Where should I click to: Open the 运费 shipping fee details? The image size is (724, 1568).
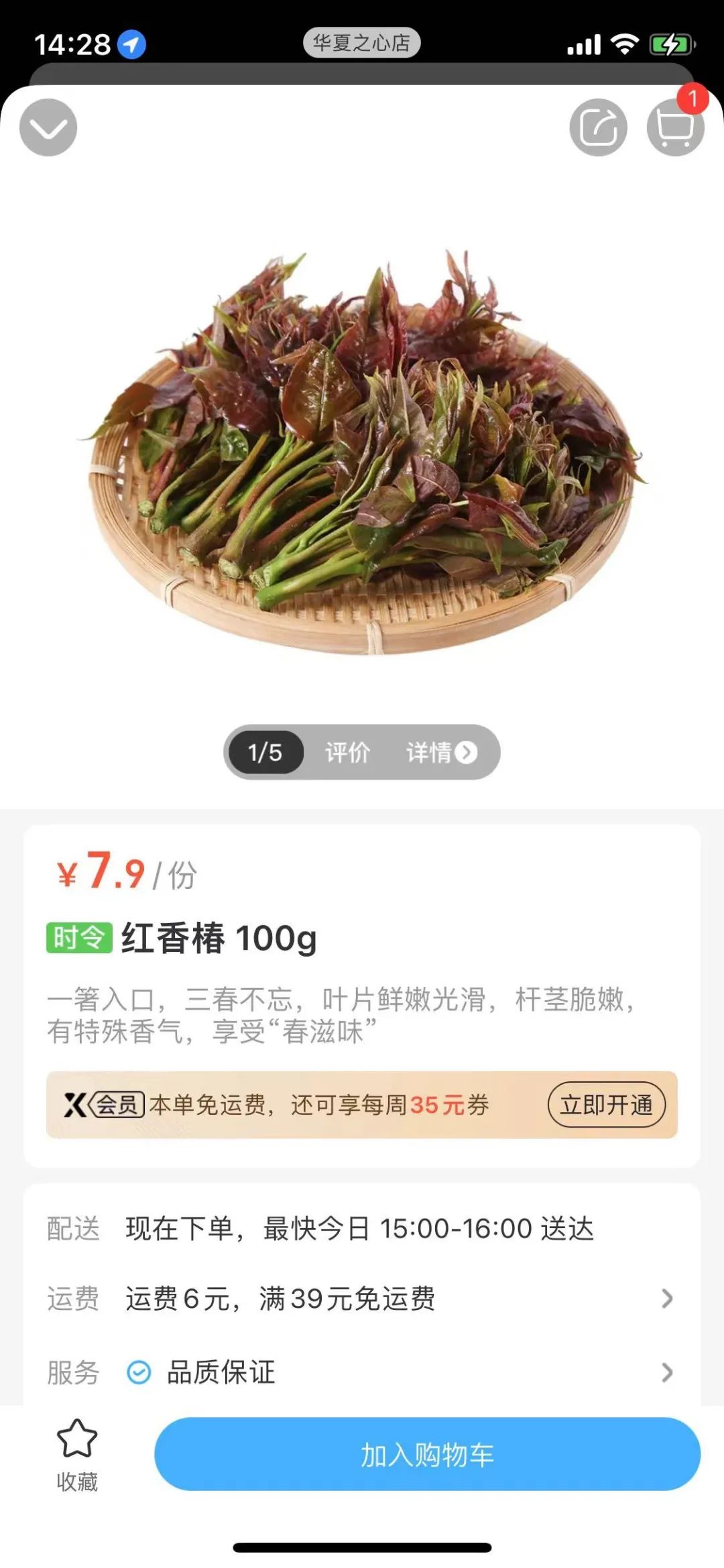point(362,1299)
